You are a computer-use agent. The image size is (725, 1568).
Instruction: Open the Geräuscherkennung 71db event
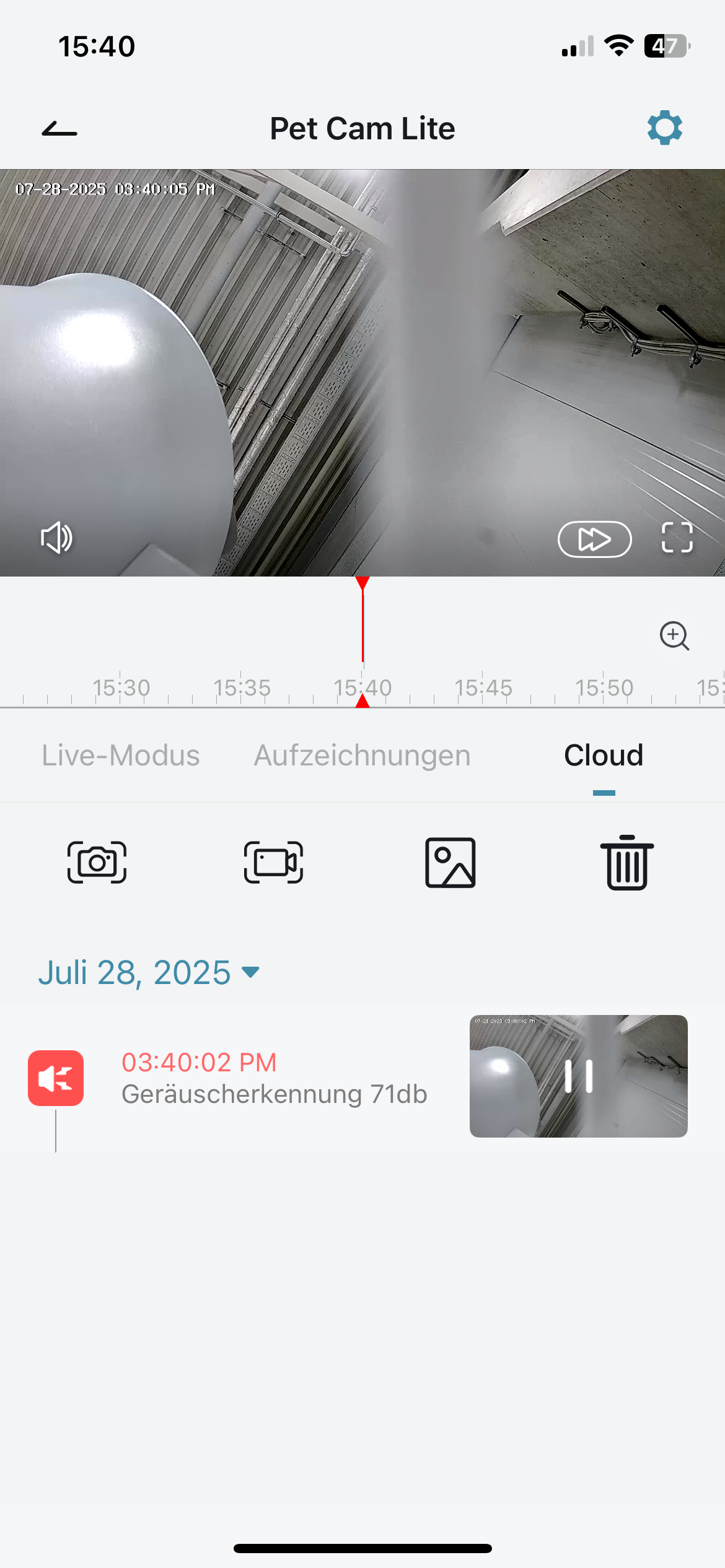tap(274, 1094)
